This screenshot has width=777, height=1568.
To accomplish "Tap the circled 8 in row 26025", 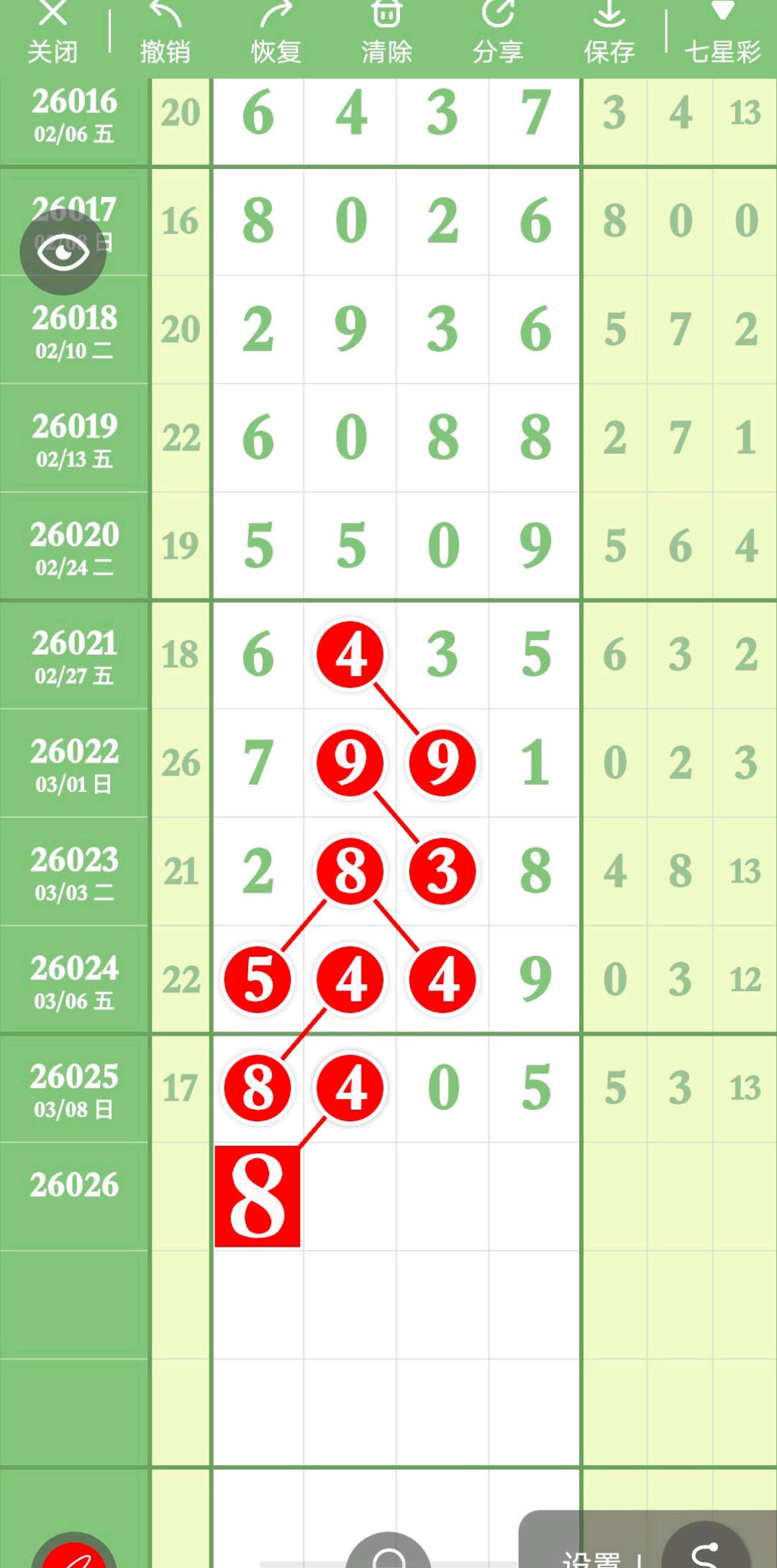I will (x=258, y=1088).
